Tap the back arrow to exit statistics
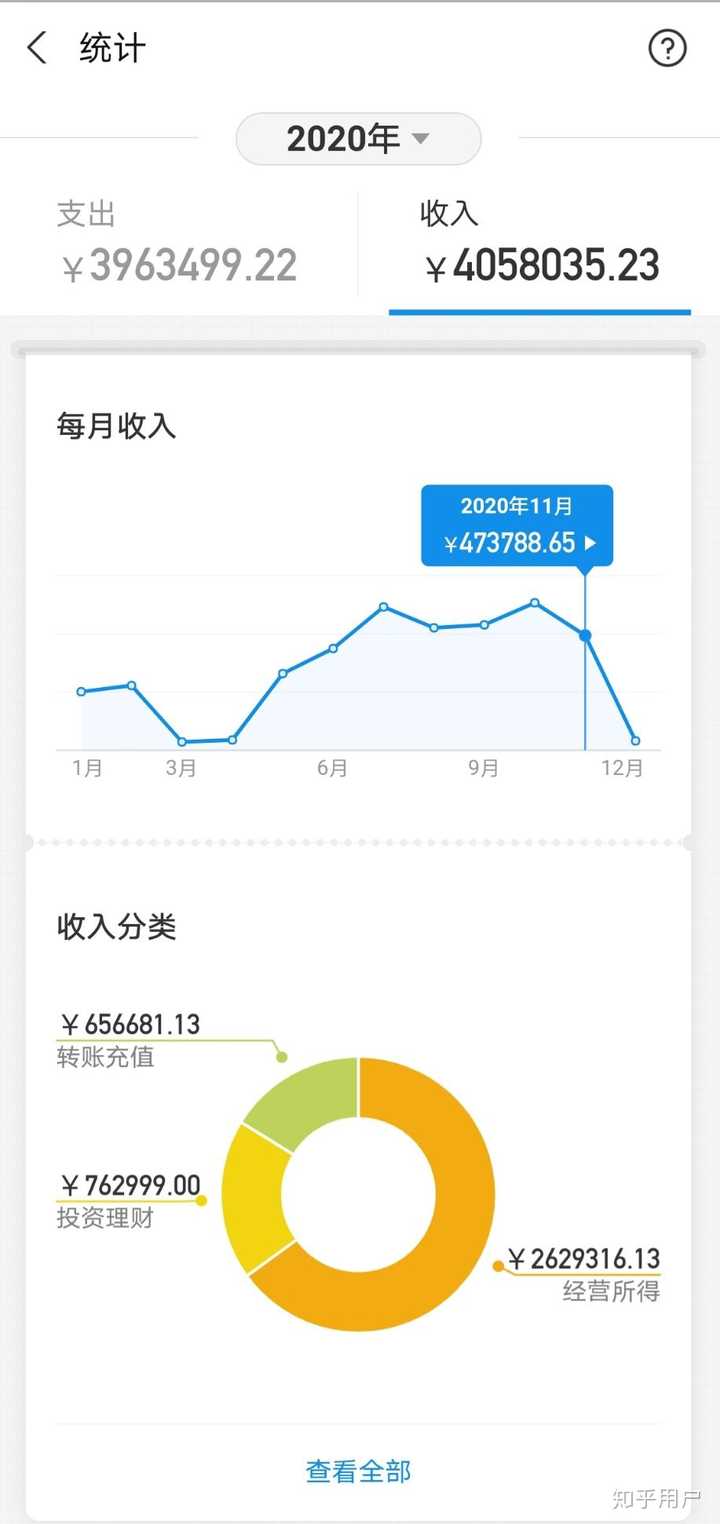Screen dimensions: 720x1524 [x=36, y=47]
